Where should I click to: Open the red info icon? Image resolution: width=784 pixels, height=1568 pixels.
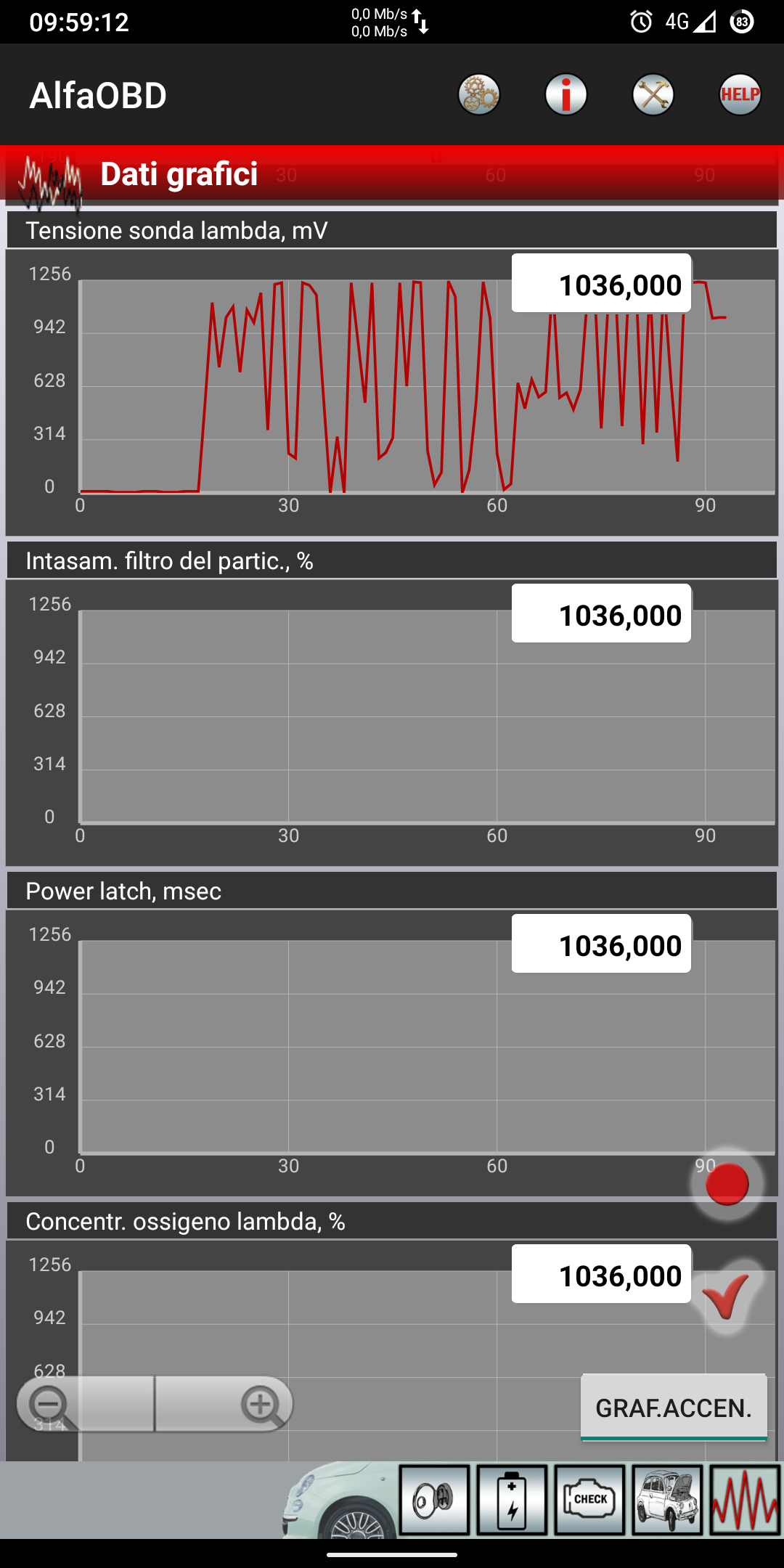(566, 95)
